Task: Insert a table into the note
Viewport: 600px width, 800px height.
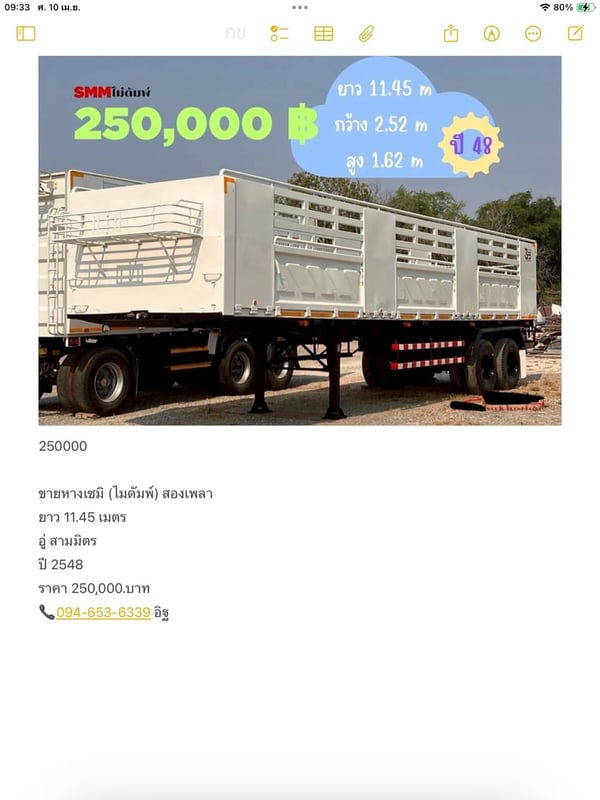Action: (323, 33)
